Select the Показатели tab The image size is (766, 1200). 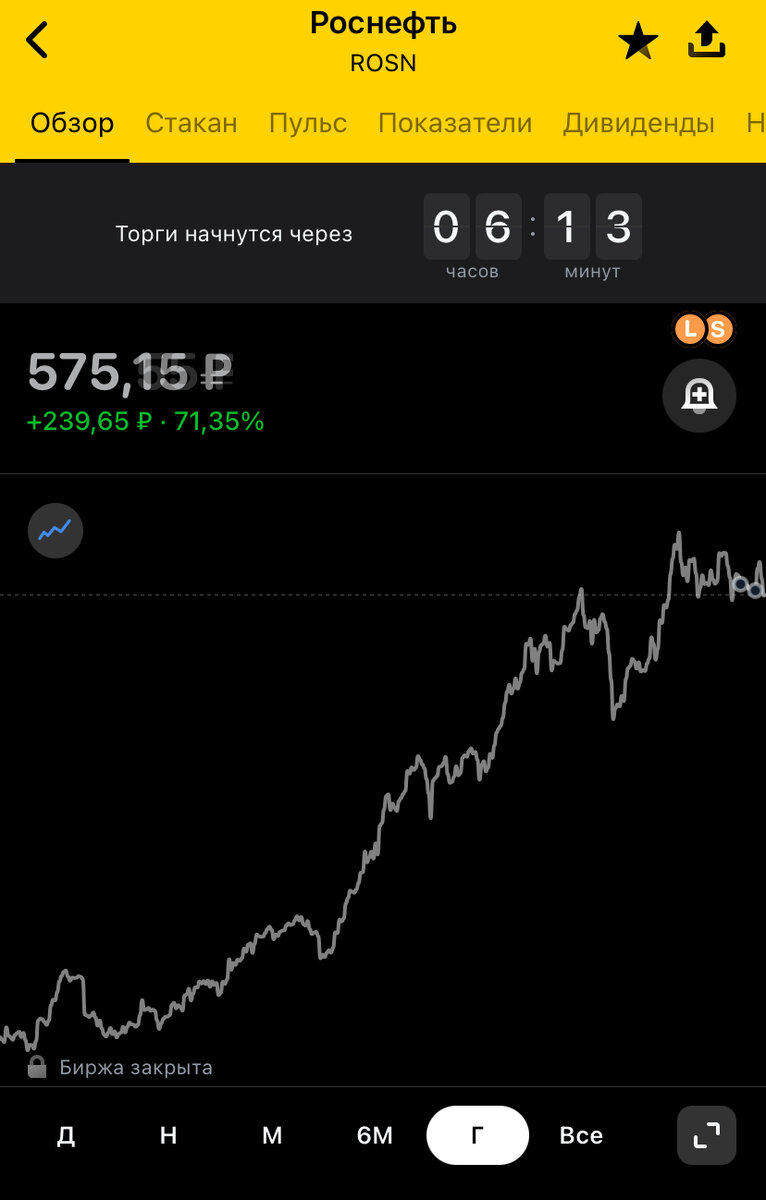click(455, 123)
